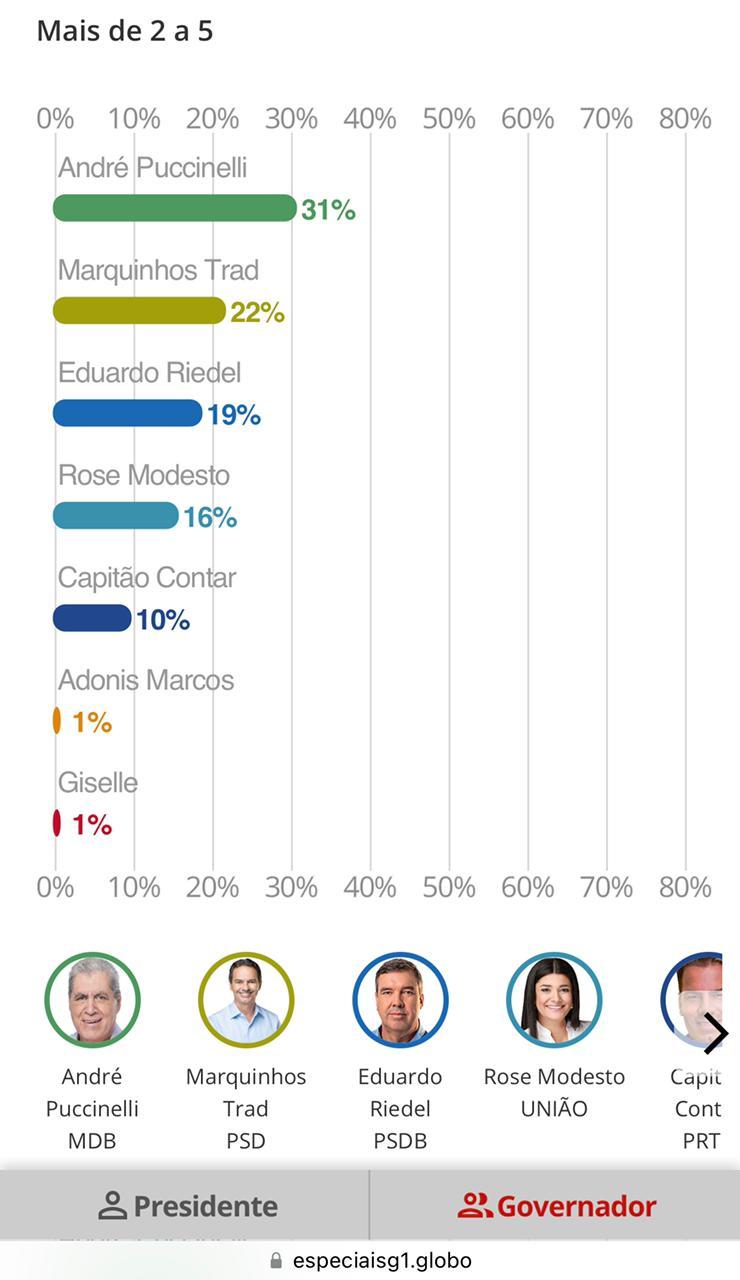Show more candidates with the right arrow
Viewport: 740px width, 1280px height.
click(714, 1034)
